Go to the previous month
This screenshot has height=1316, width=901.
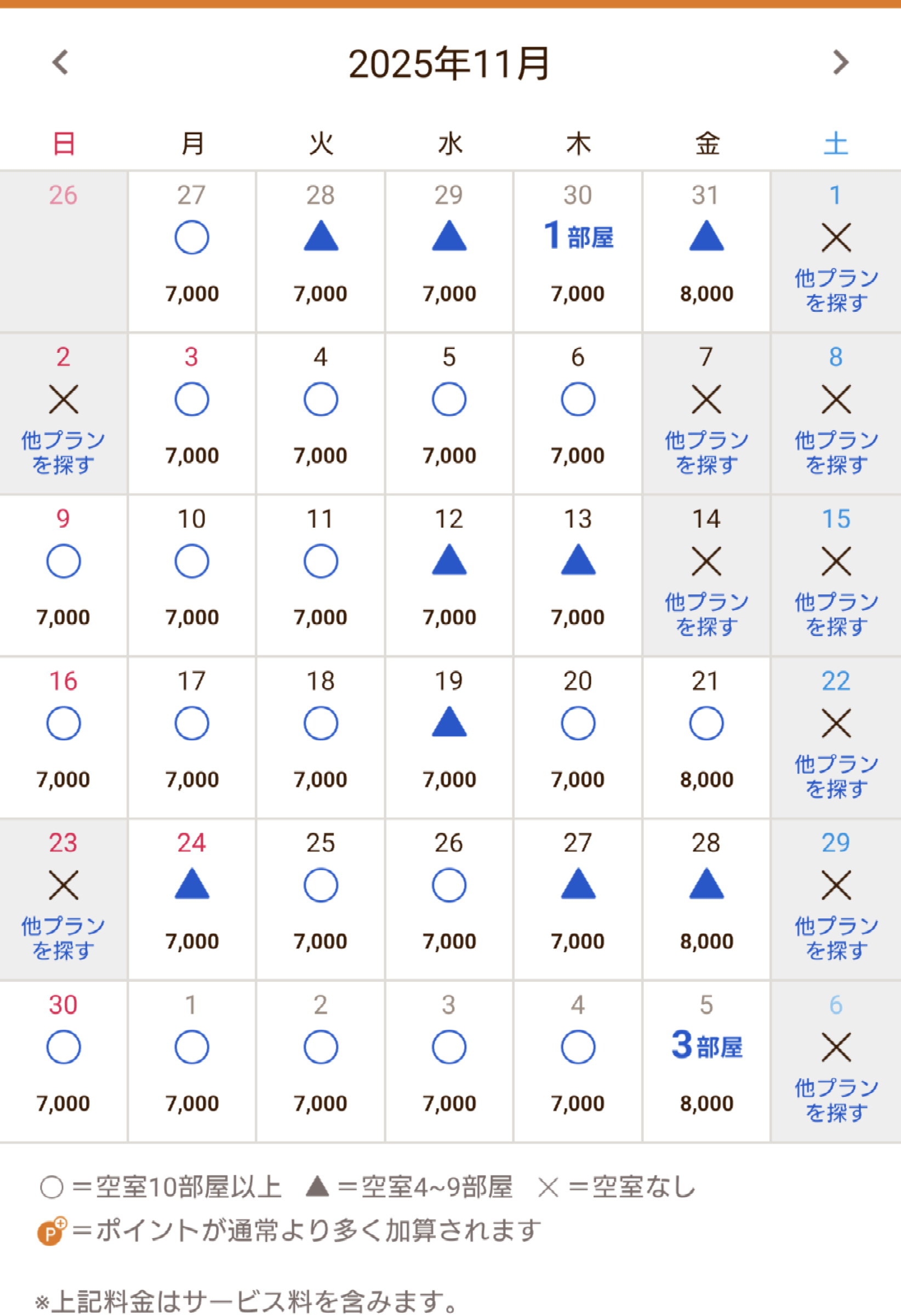(x=61, y=62)
